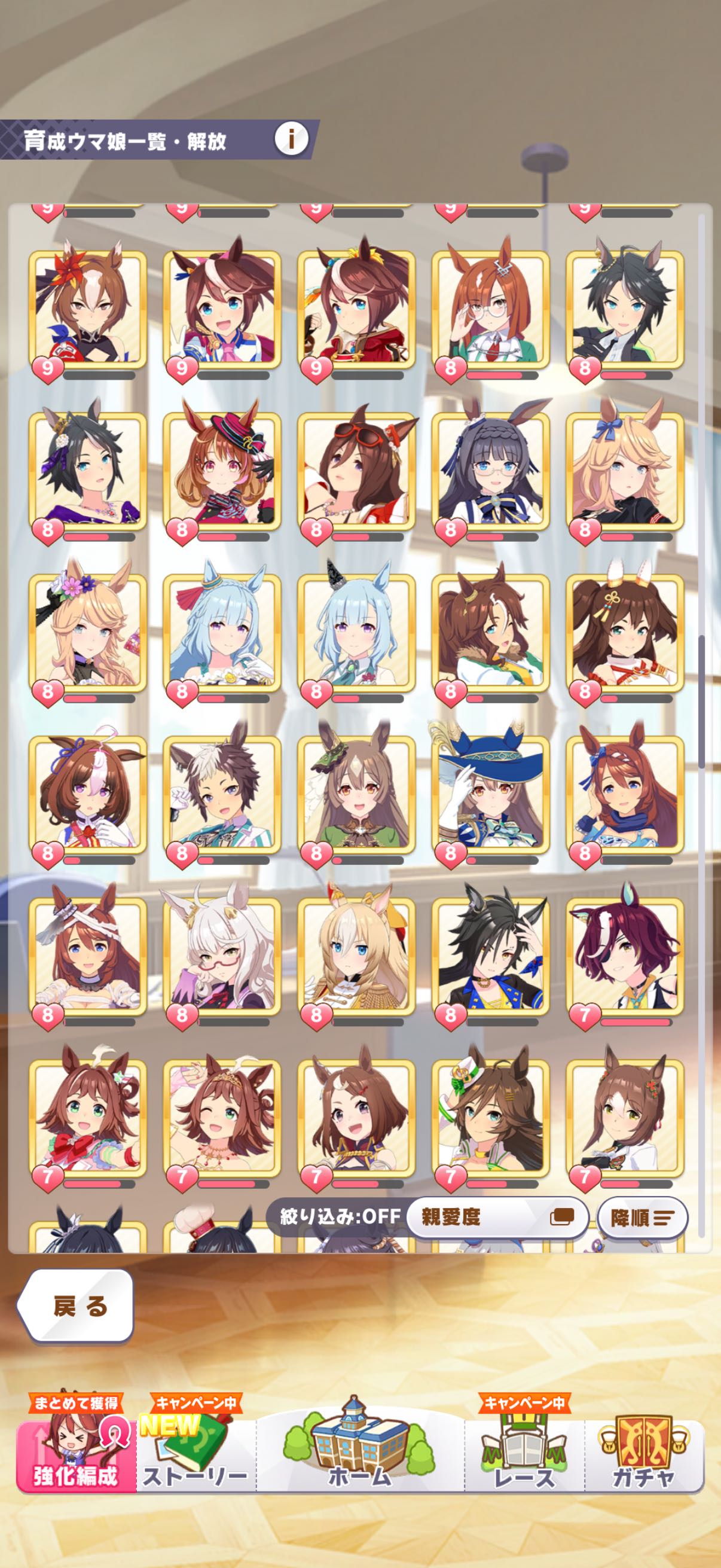The height and width of the screenshot is (1568, 721).
Task: Switch to the ストーリー tab
Action: (196, 1456)
